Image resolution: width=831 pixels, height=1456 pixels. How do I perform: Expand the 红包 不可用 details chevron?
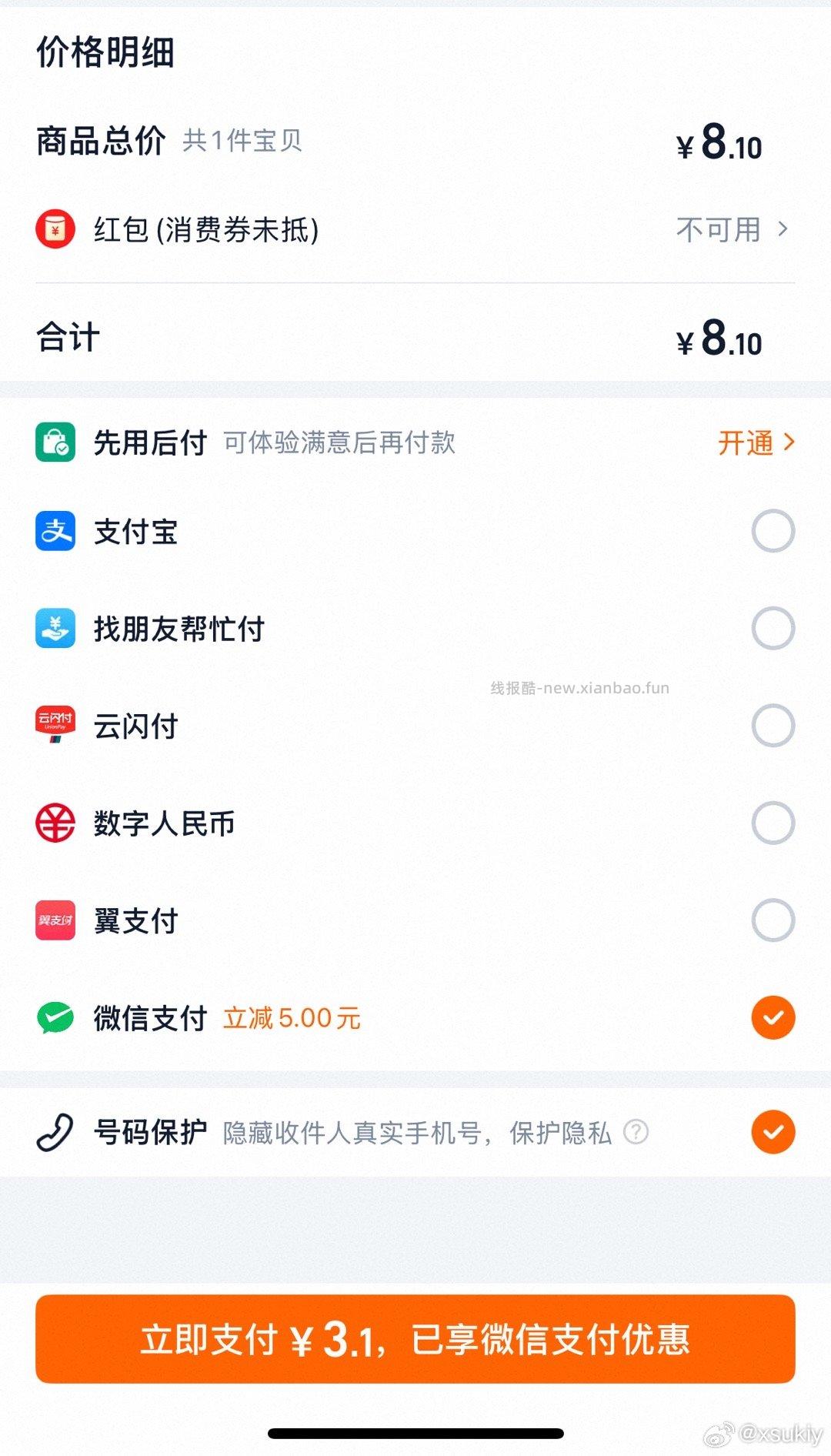[x=783, y=229]
